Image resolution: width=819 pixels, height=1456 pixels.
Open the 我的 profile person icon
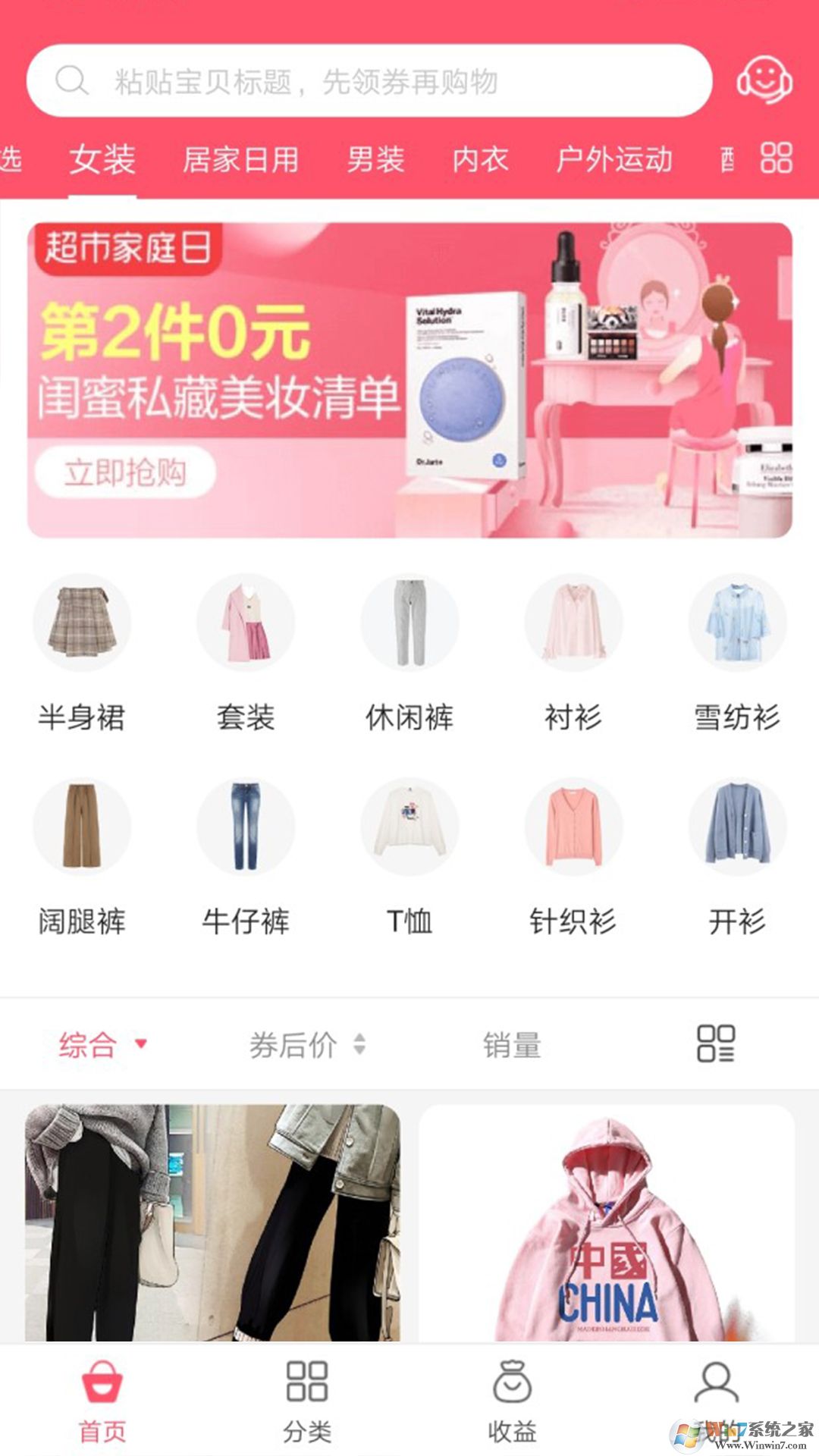pos(717,1380)
